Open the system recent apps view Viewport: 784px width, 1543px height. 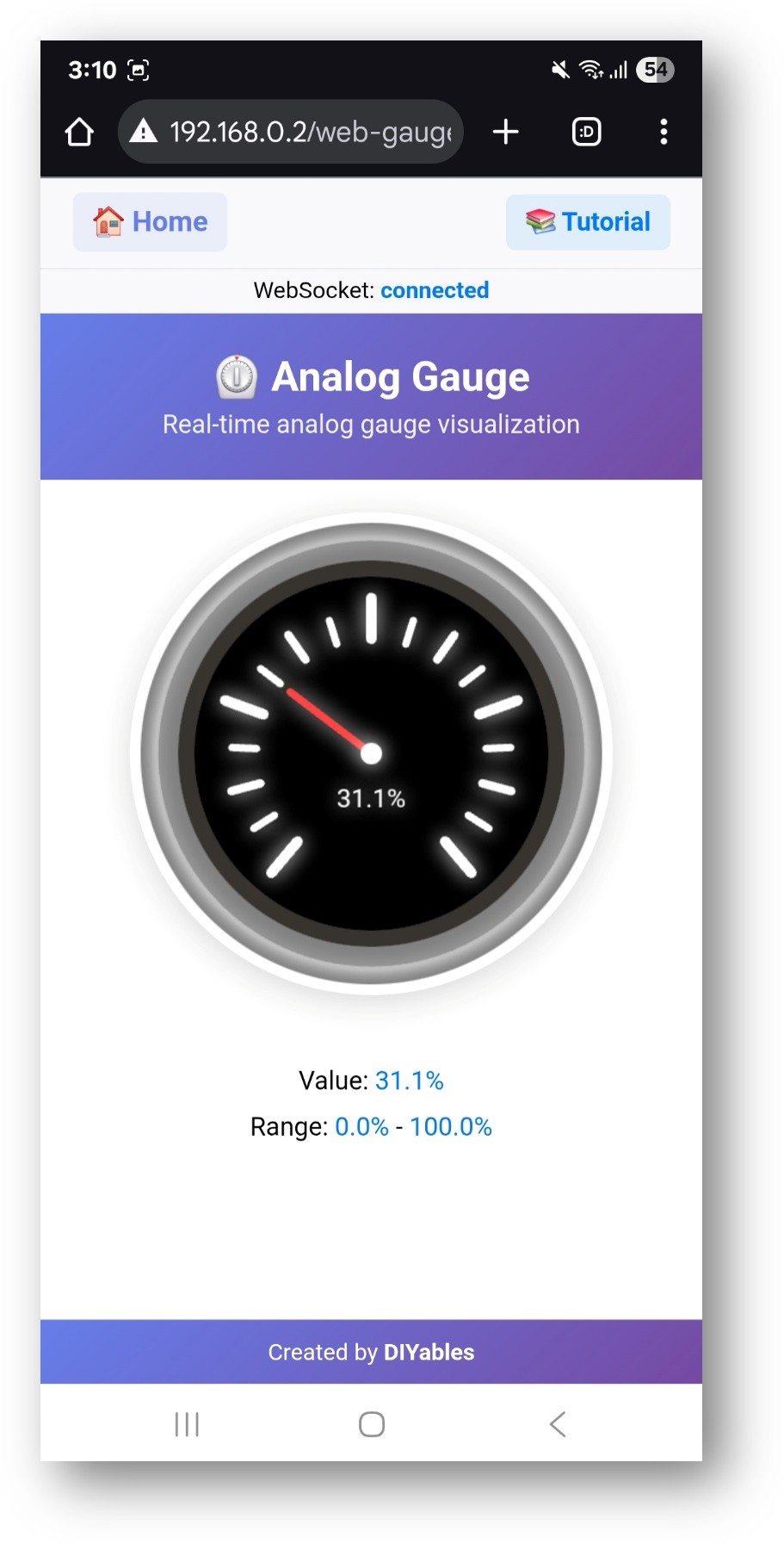click(187, 1424)
